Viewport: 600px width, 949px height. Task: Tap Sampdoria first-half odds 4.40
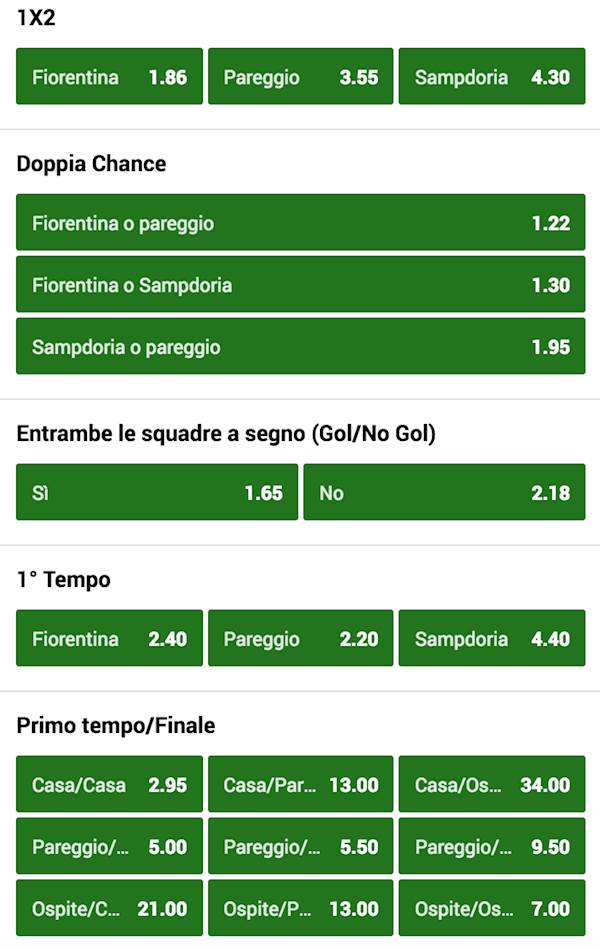click(492, 639)
